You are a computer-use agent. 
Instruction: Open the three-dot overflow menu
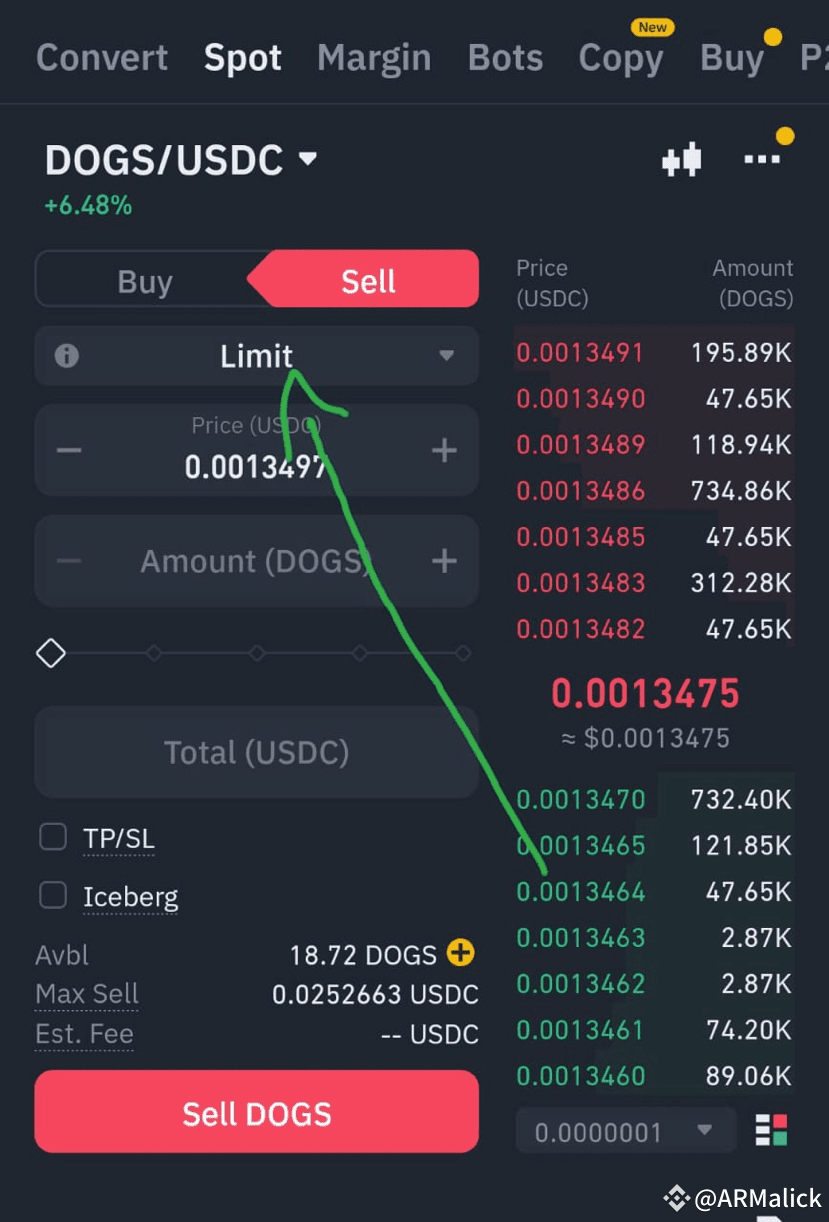click(762, 160)
